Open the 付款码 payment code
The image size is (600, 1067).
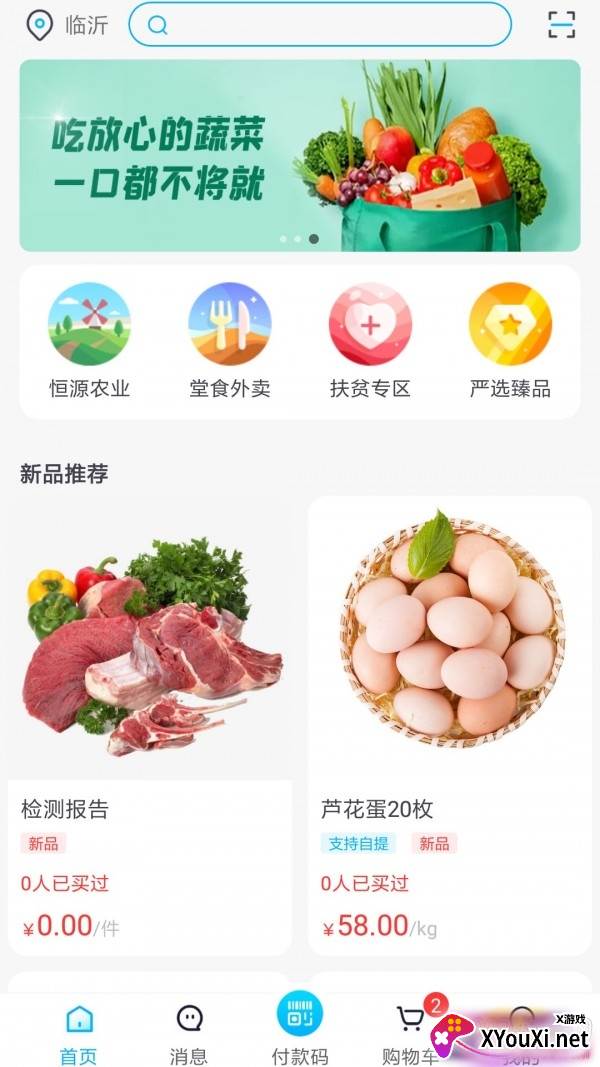coord(300,1028)
